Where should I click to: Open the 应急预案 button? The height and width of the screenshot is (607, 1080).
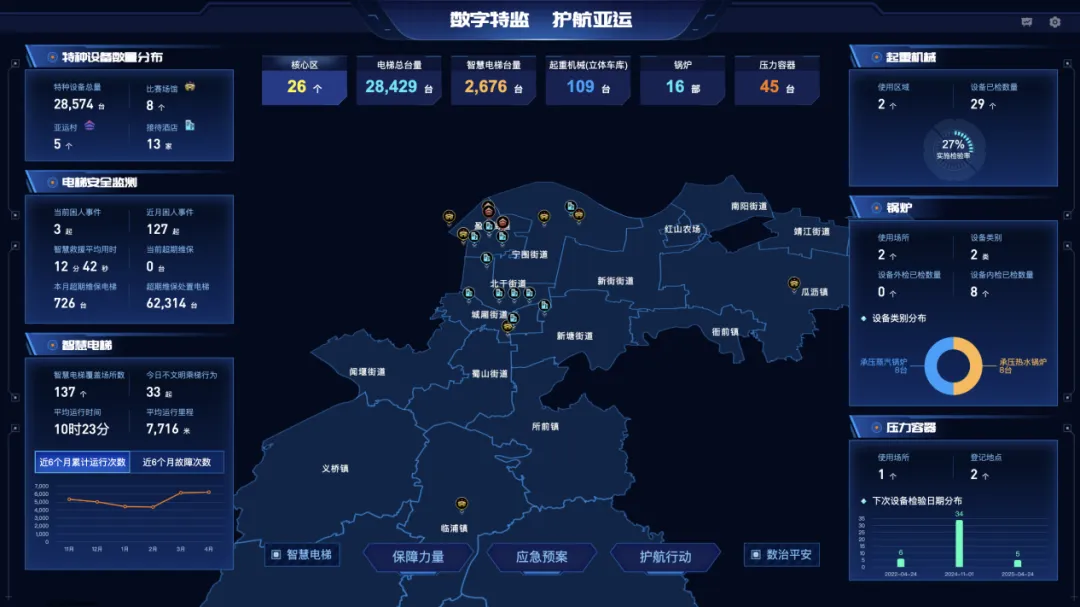point(541,557)
